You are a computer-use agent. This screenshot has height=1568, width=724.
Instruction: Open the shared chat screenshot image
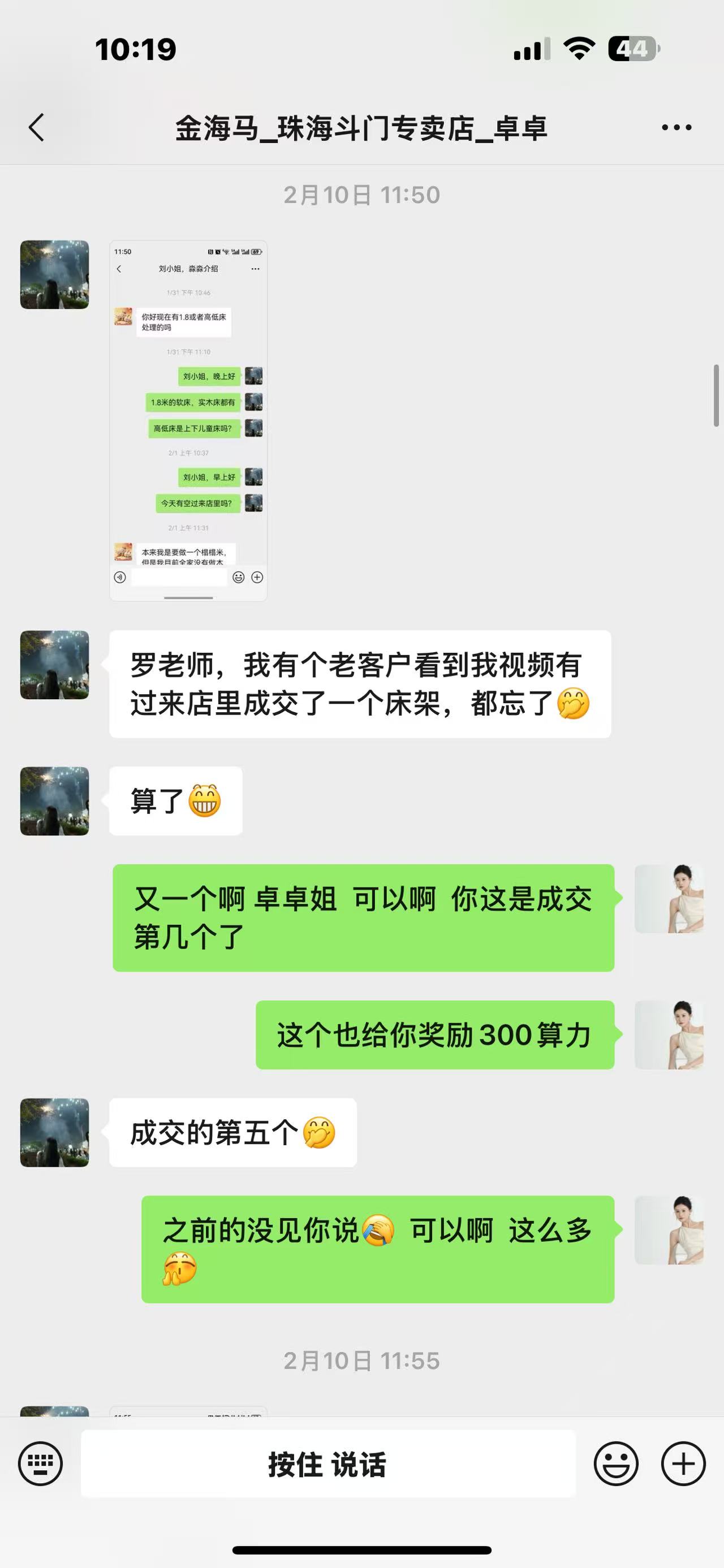pyautogui.click(x=188, y=421)
